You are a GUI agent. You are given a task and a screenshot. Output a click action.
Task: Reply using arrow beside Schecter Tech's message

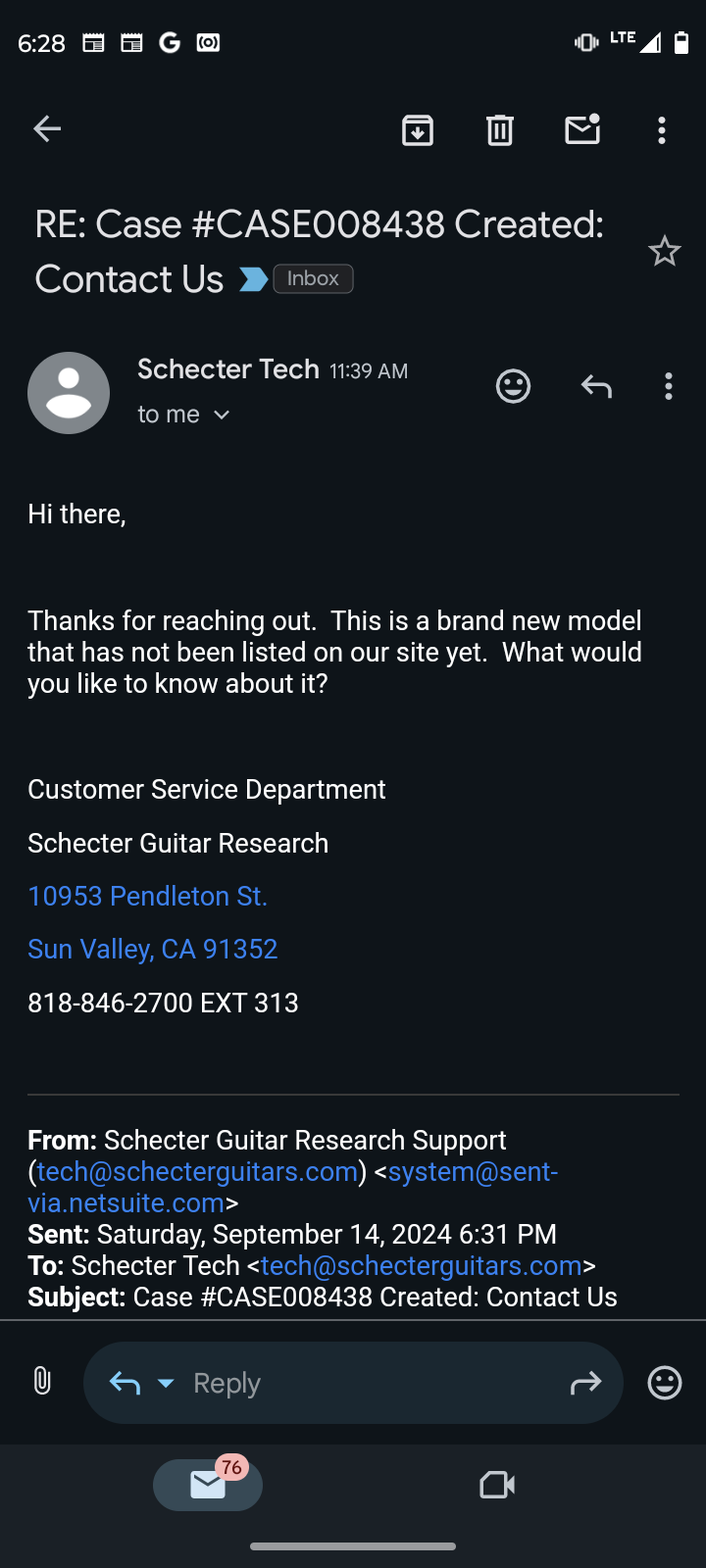(x=596, y=386)
